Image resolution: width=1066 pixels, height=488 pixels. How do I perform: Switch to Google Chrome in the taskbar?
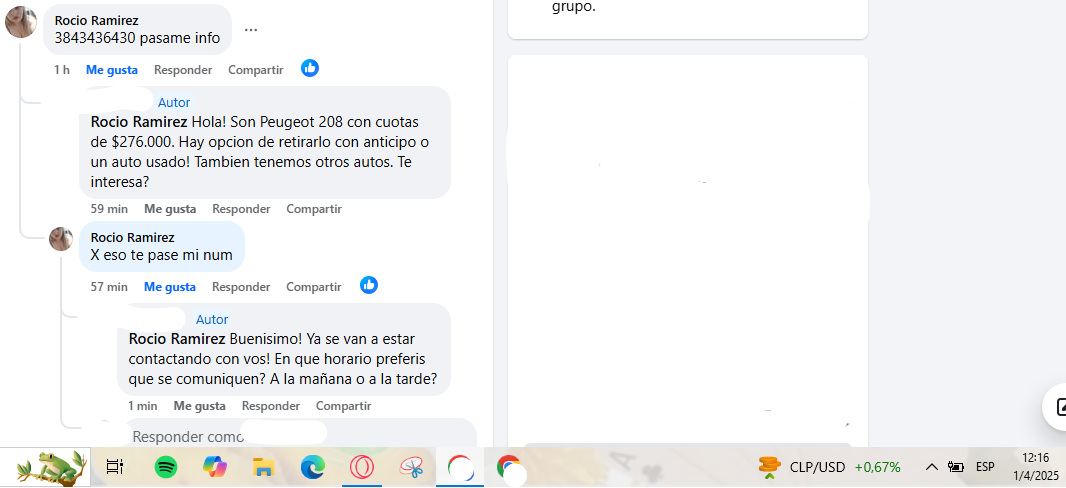[x=509, y=466]
